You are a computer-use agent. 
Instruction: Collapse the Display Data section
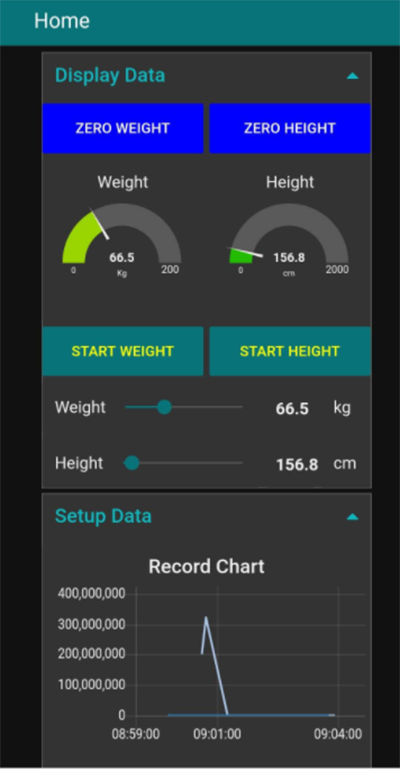(x=352, y=76)
